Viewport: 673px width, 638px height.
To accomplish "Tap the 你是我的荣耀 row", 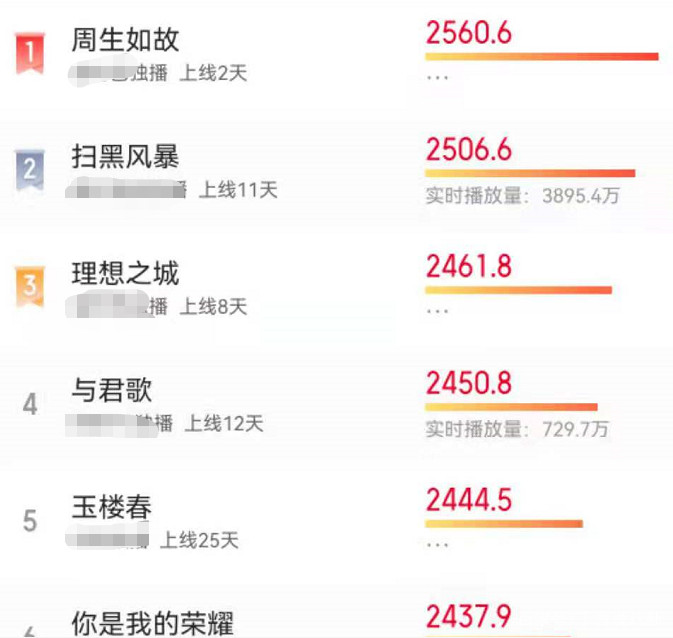I will click(x=152, y=623).
